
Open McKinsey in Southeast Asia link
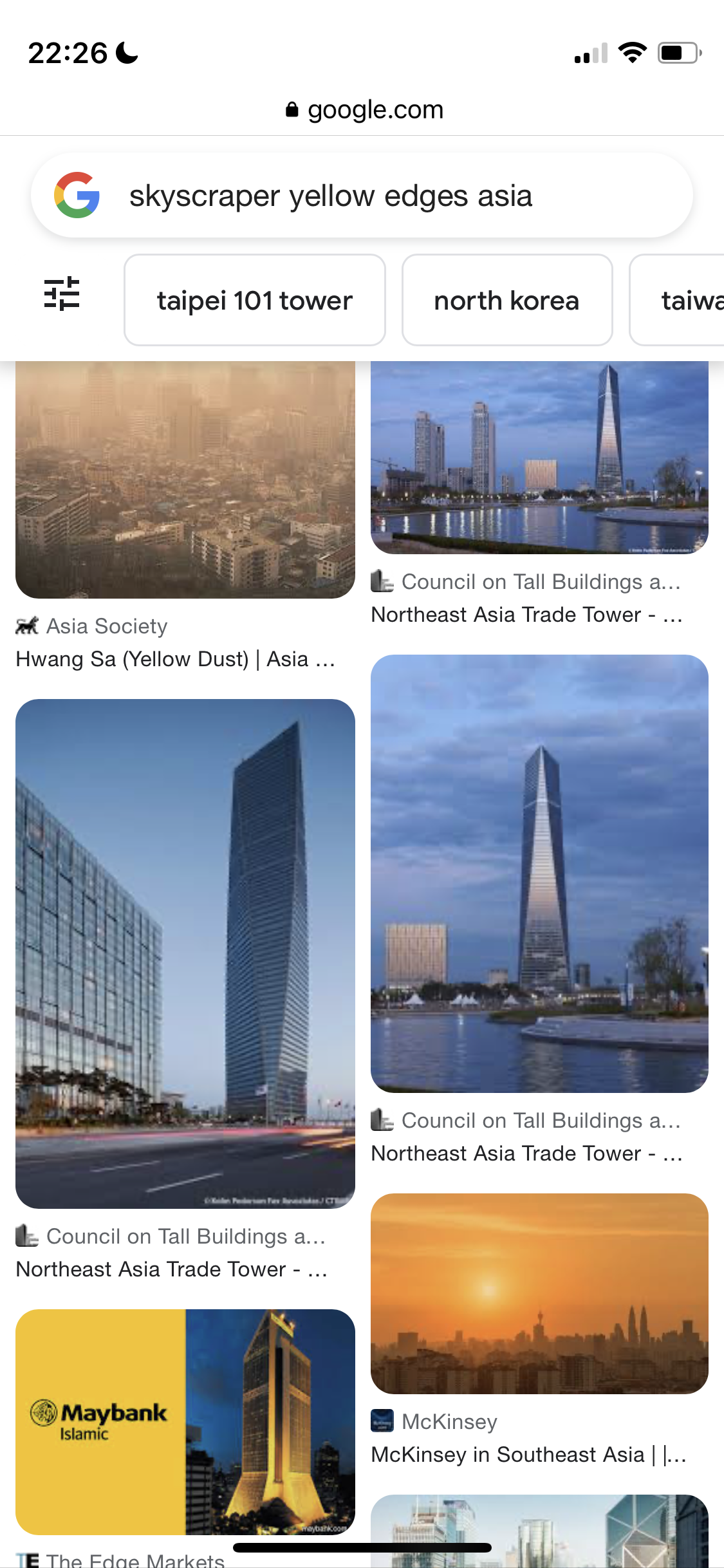[x=528, y=1454]
